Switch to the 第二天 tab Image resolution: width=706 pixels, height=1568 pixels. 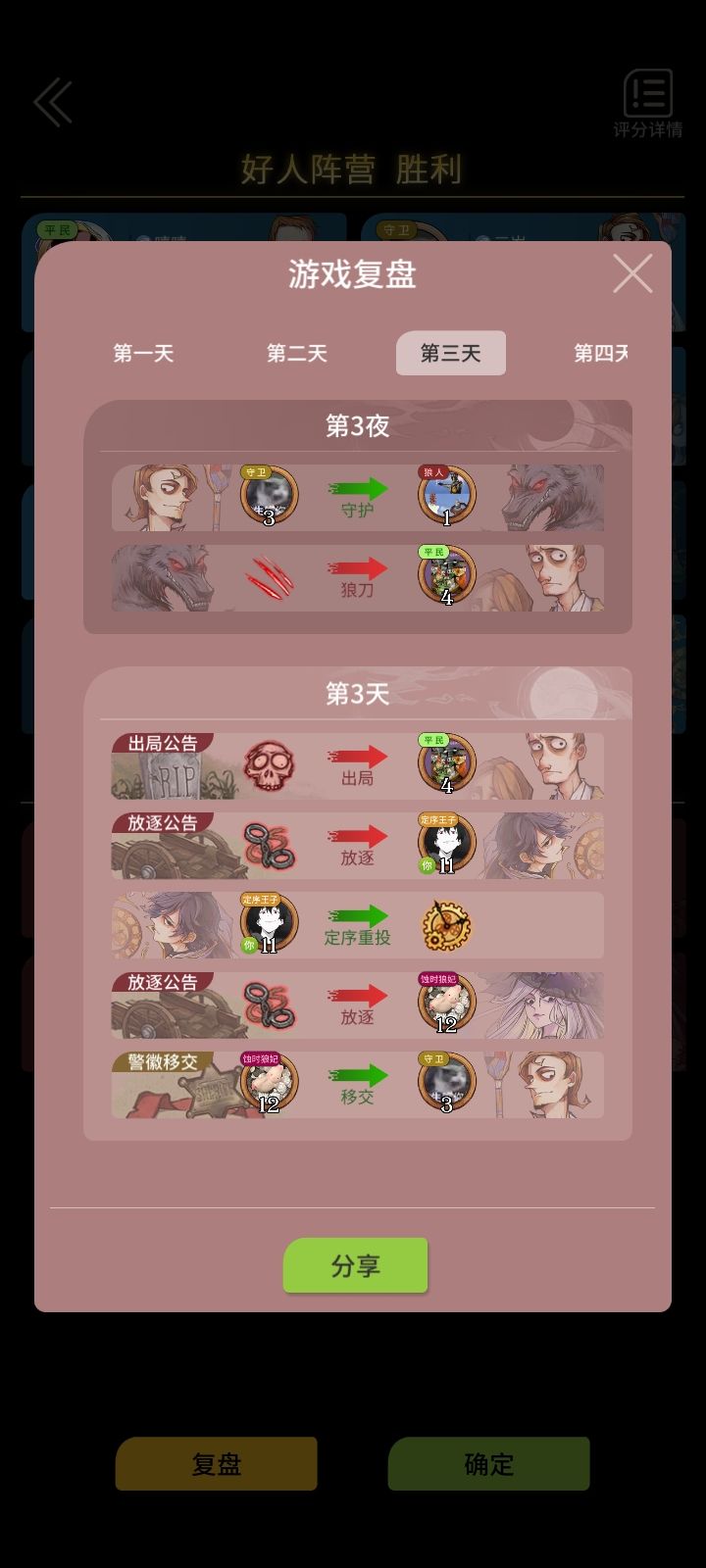click(x=297, y=354)
